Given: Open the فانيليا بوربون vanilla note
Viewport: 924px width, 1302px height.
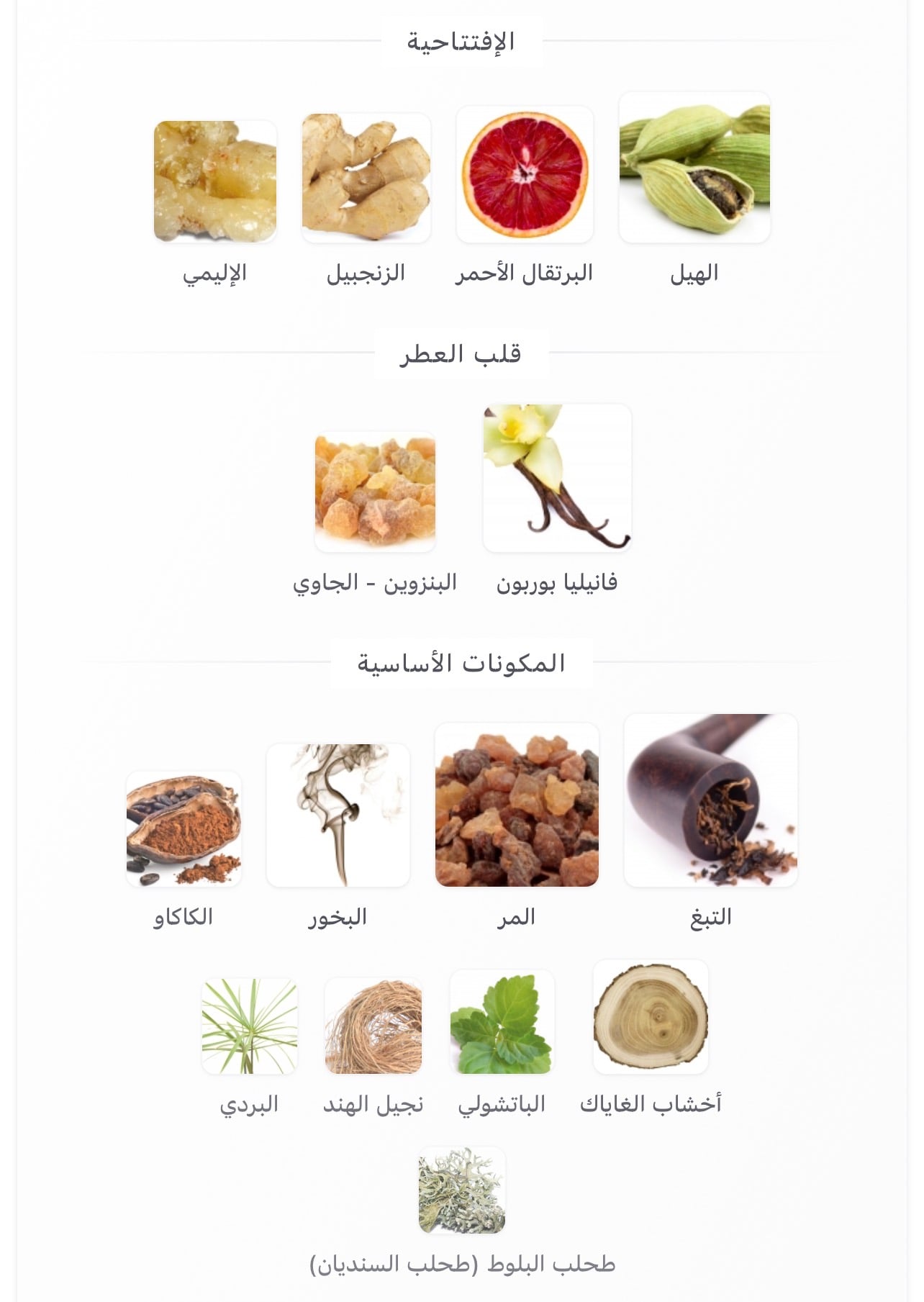Looking at the screenshot, I should click(x=557, y=478).
